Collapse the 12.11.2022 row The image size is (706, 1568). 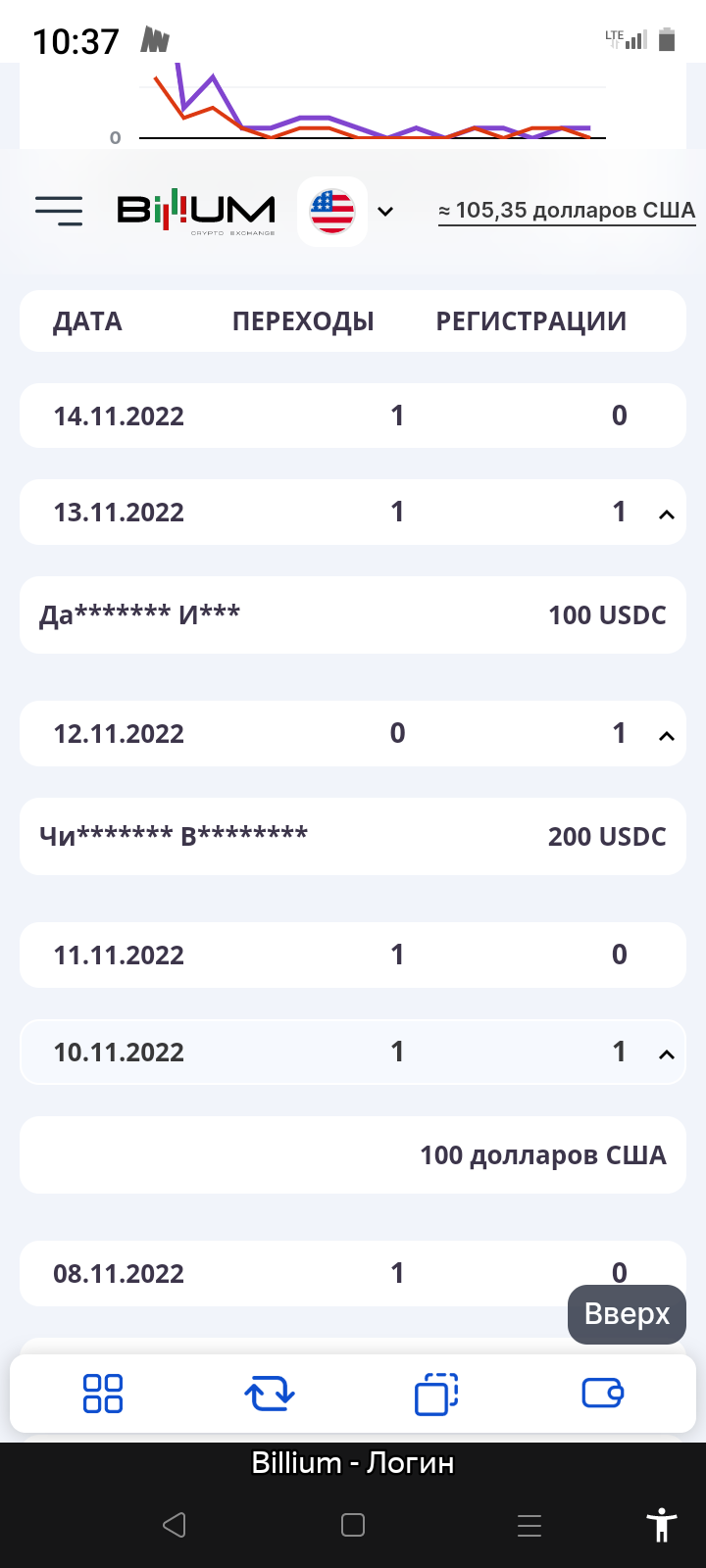(667, 735)
